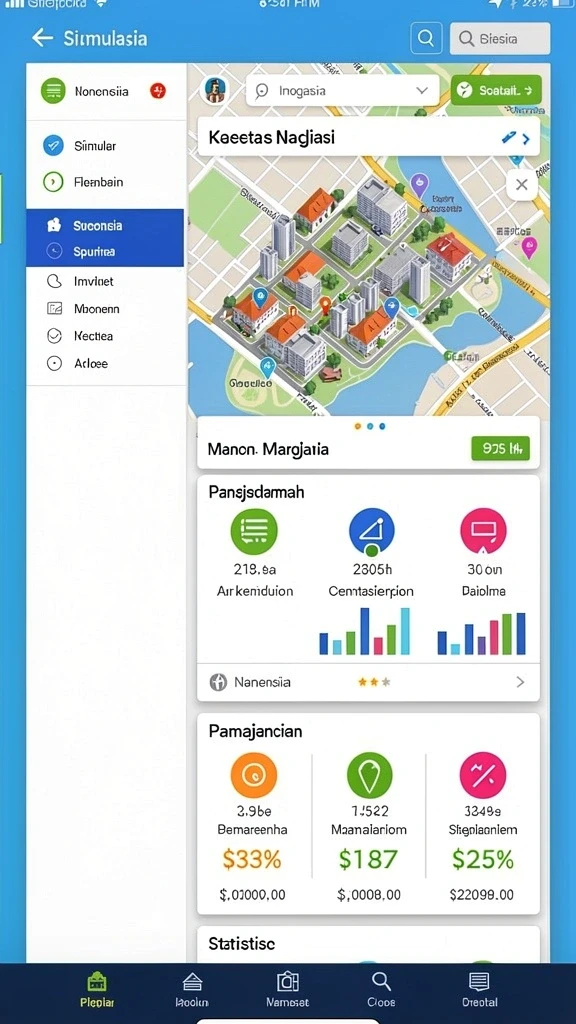Open the Suconsia menu entry
Screen dimensions: 576x1024
pyautogui.click(x=104, y=225)
